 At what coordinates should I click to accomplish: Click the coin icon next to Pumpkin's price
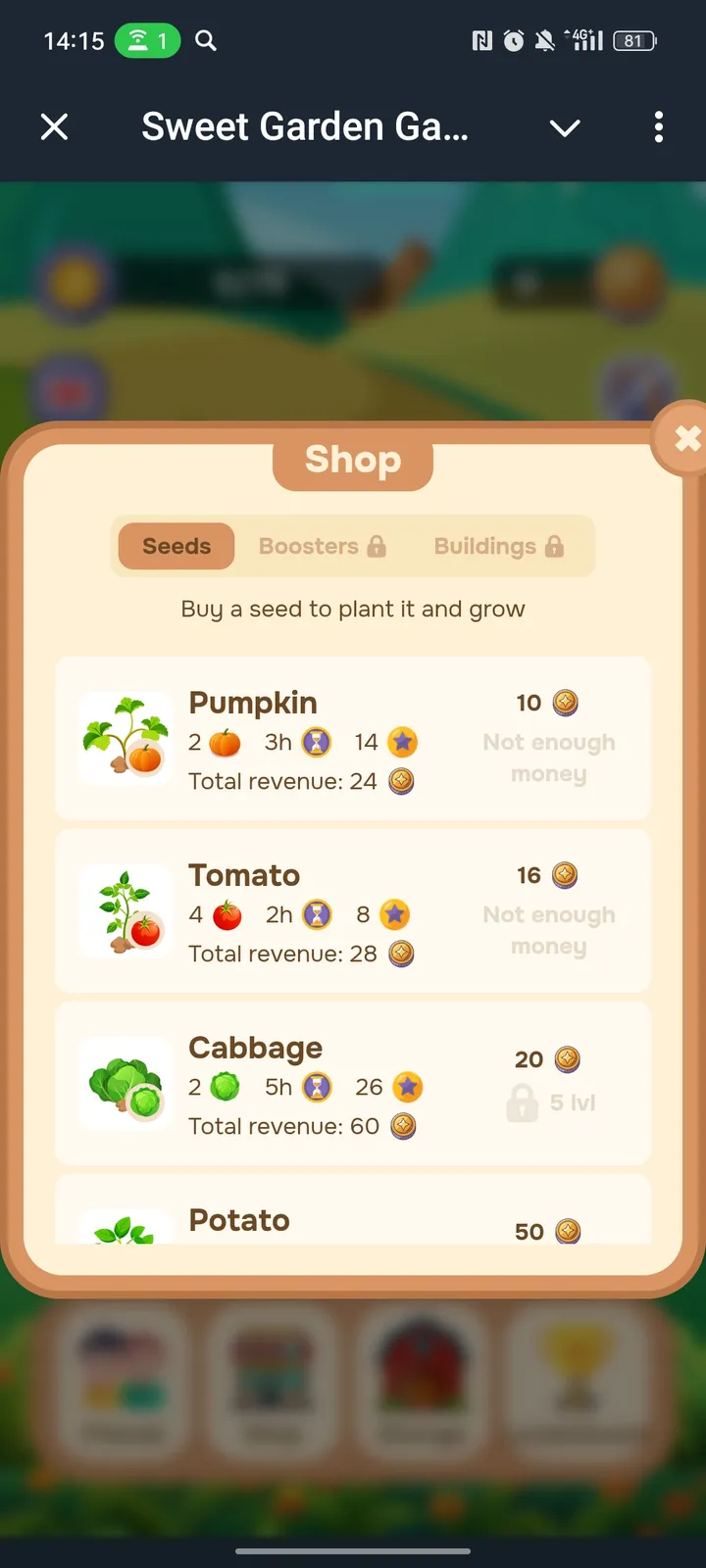563,703
